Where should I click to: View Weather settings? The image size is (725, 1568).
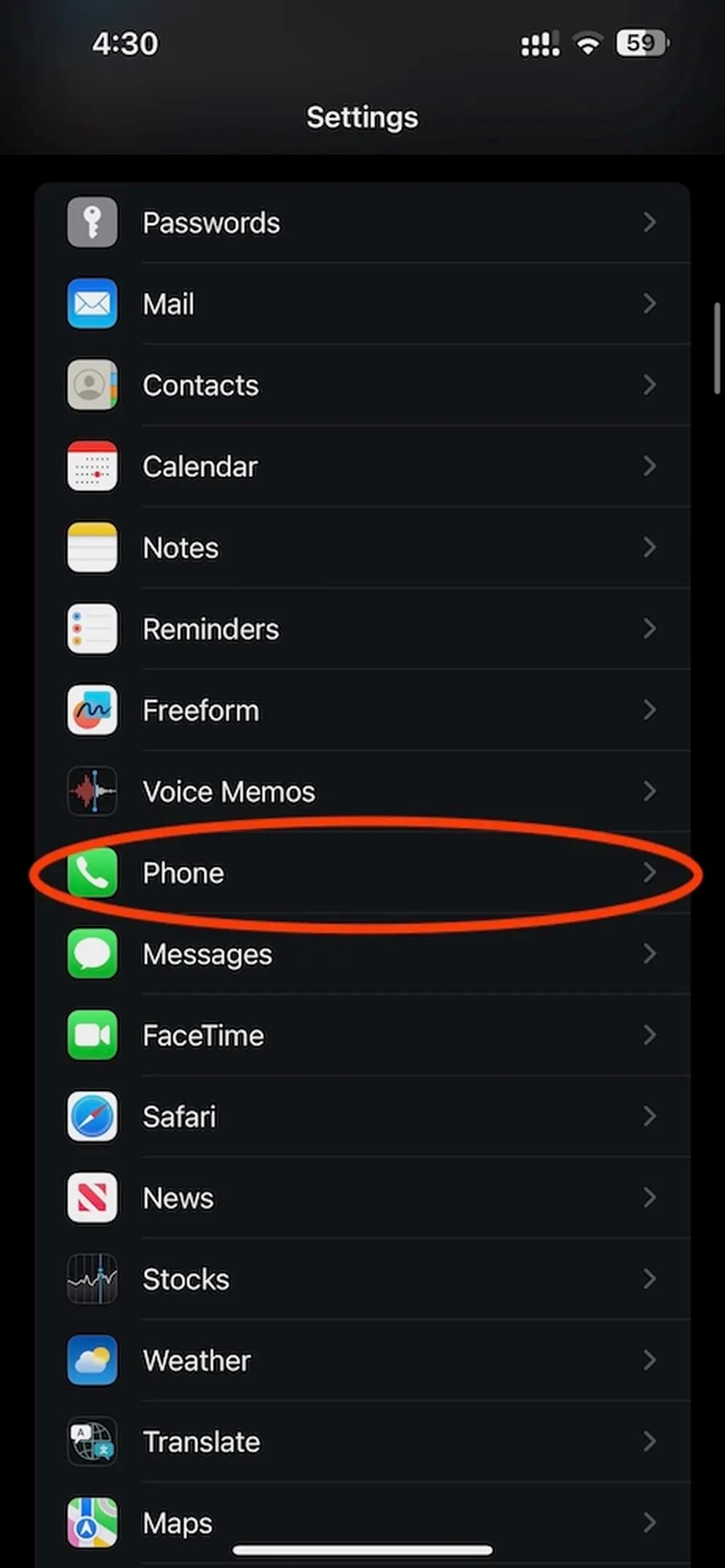coord(361,1361)
